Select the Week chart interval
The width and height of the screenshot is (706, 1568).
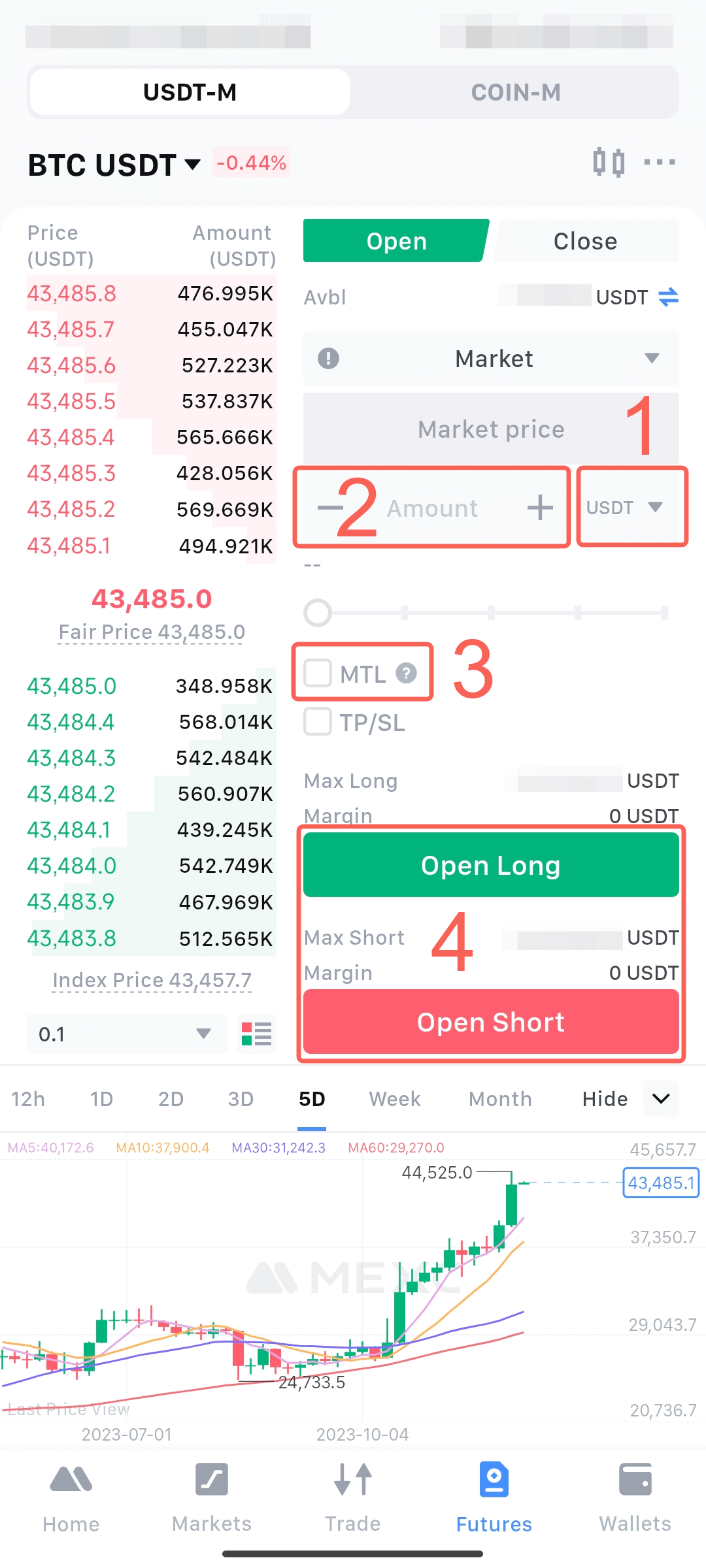(x=395, y=1099)
